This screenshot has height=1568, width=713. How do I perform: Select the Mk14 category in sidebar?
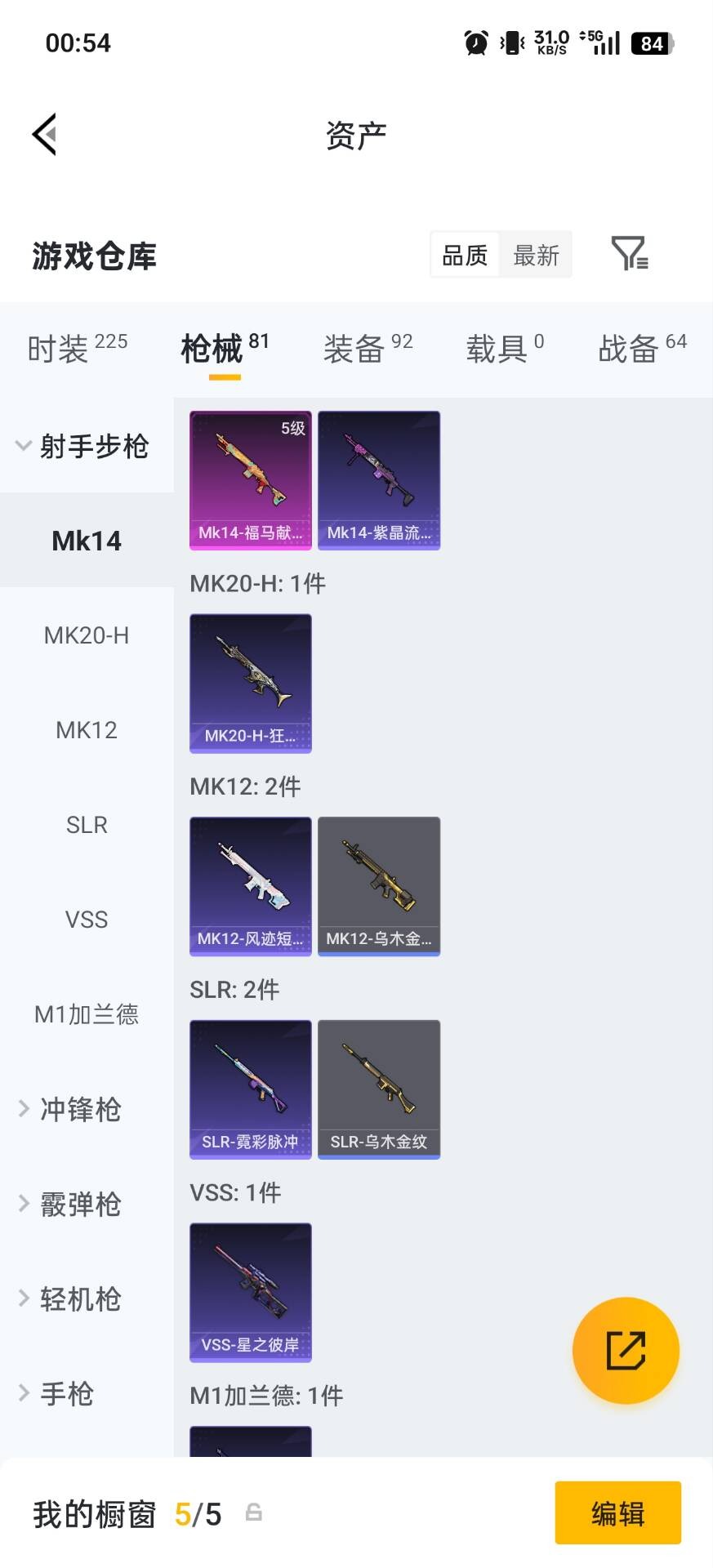pyautogui.click(x=87, y=540)
